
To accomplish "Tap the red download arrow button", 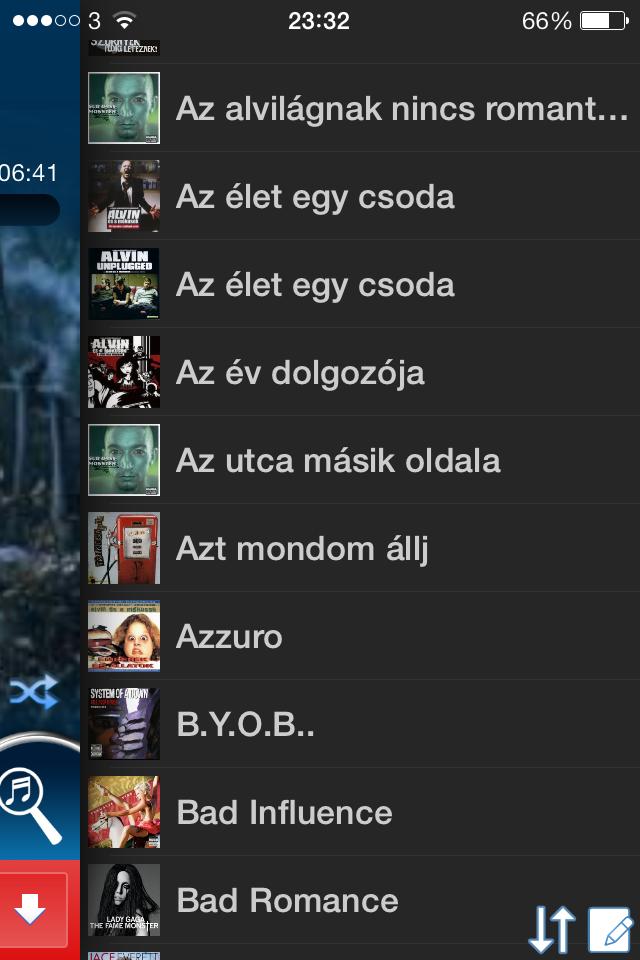I will pos(30,909).
